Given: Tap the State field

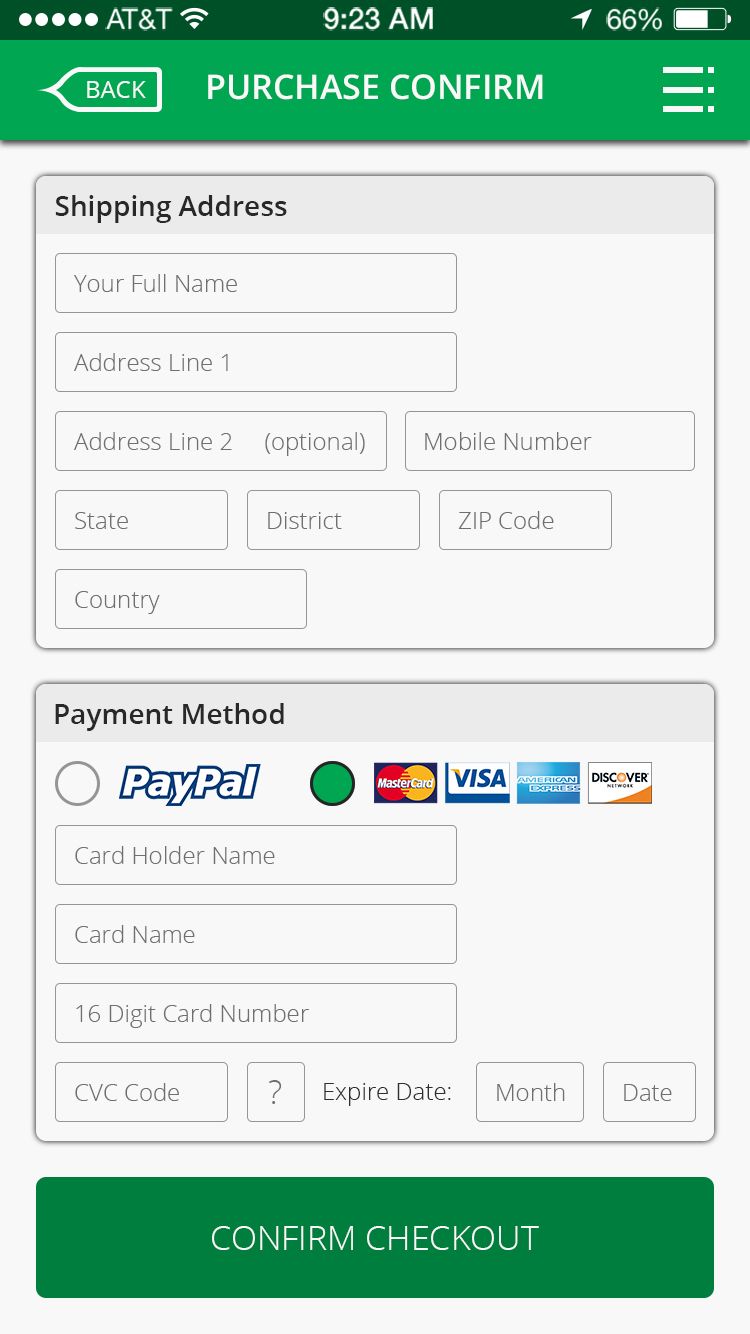Looking at the screenshot, I should (141, 520).
